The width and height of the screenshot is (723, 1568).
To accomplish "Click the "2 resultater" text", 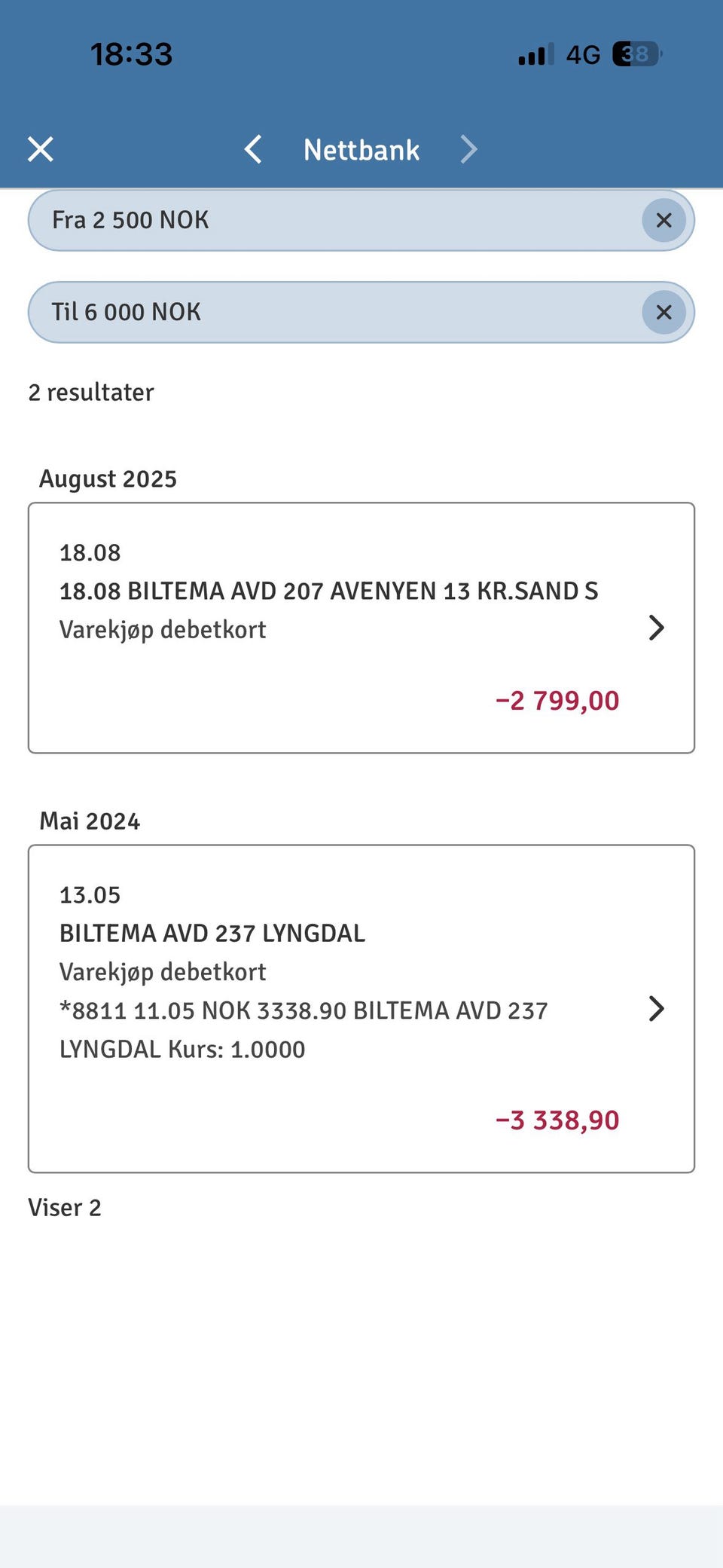I will (x=90, y=392).
